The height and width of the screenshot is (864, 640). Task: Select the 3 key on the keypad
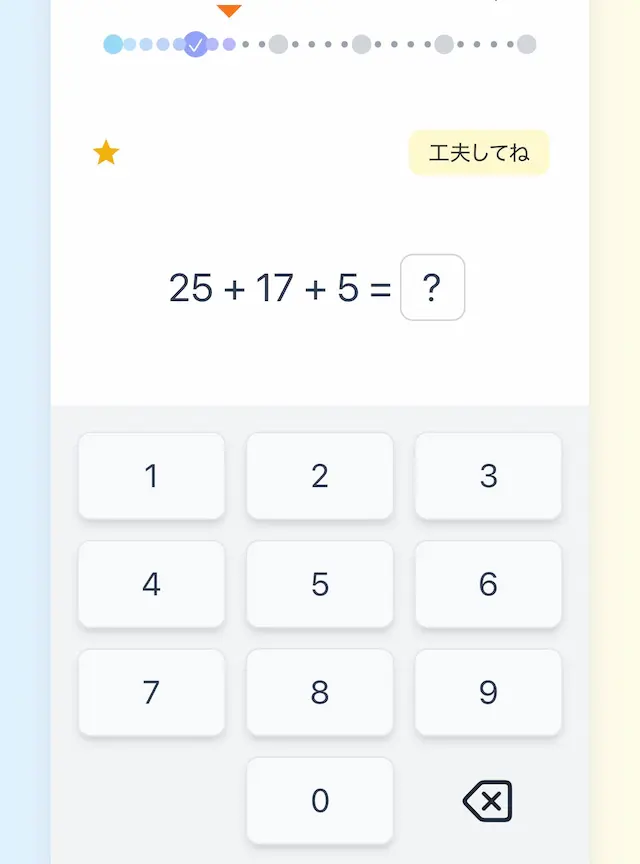pos(488,476)
